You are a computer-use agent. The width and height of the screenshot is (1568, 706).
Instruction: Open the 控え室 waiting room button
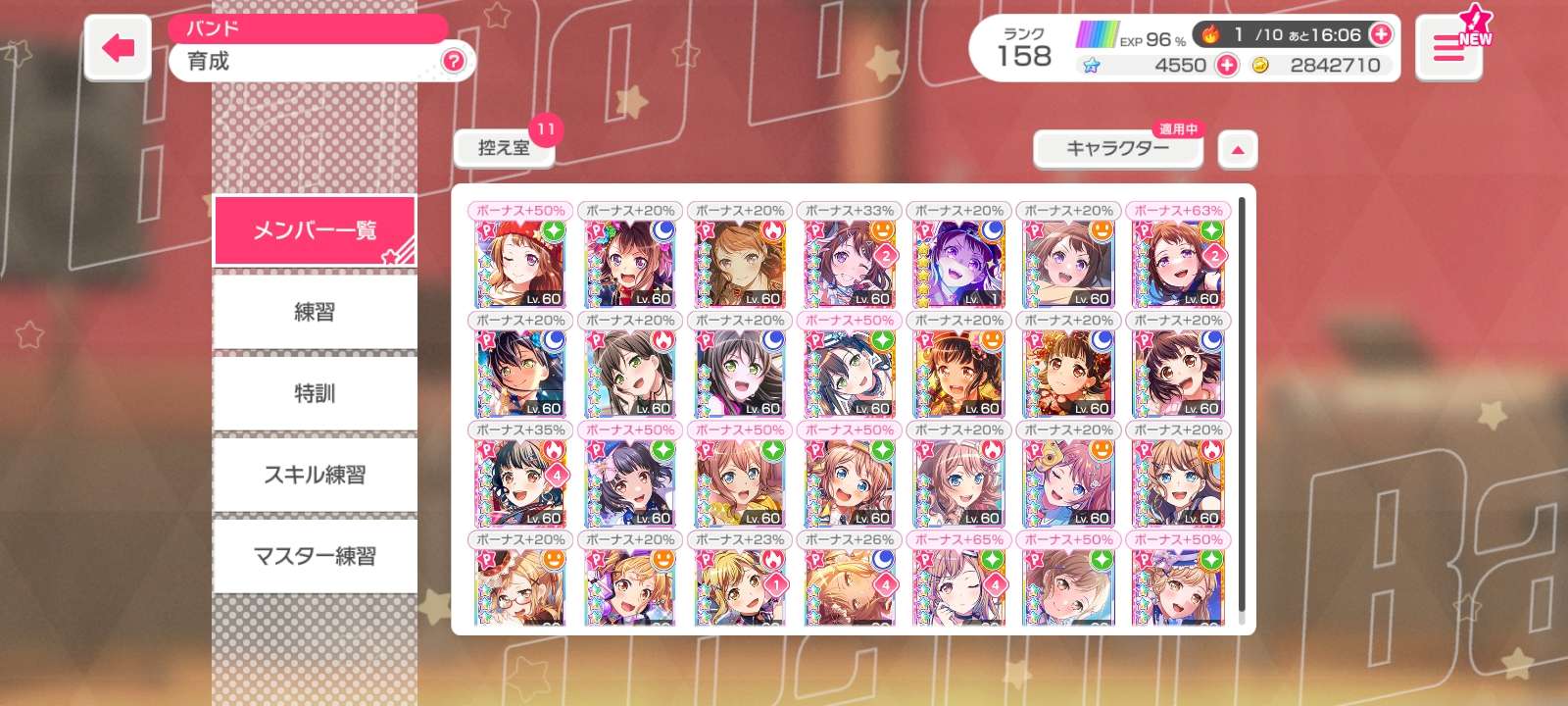point(504,148)
